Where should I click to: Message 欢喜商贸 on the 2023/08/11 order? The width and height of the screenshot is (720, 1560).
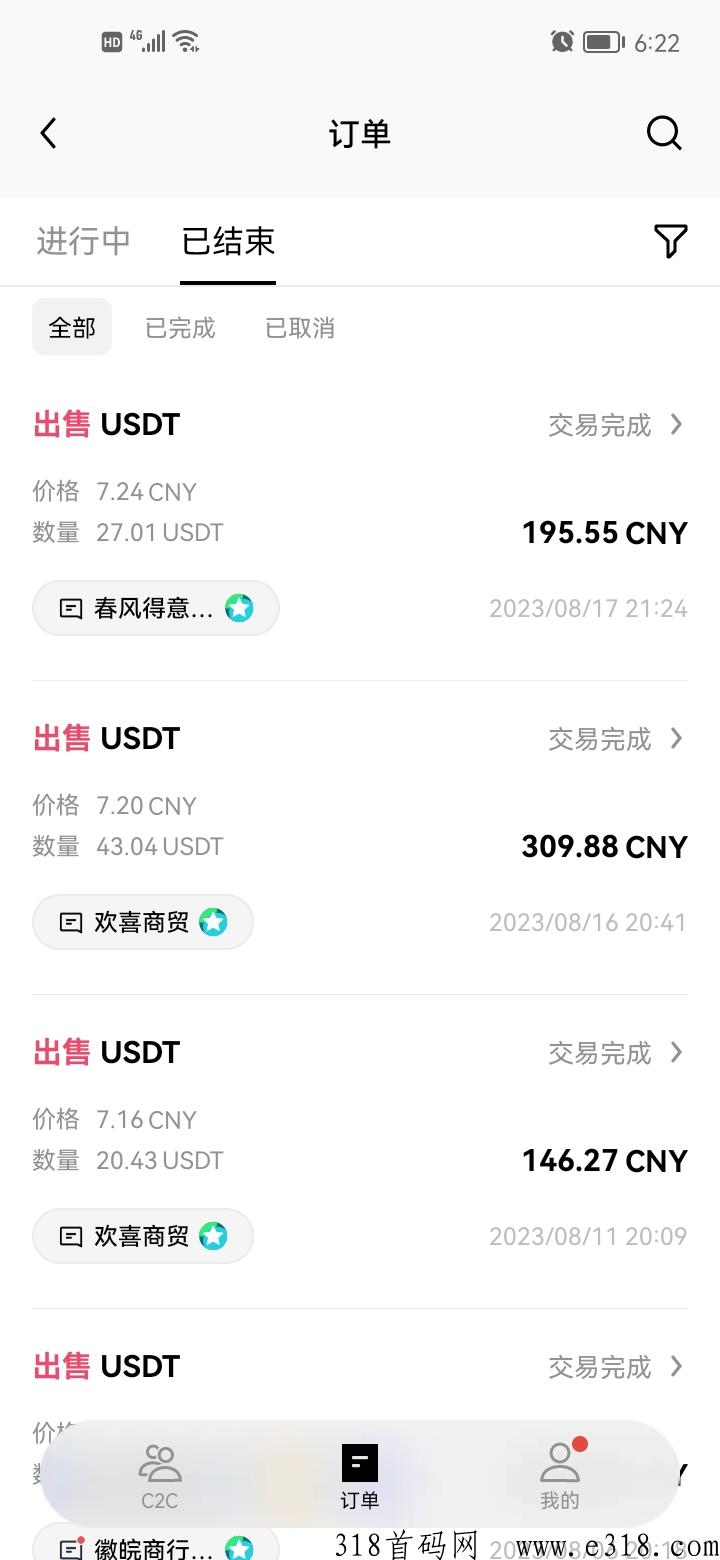click(143, 1236)
